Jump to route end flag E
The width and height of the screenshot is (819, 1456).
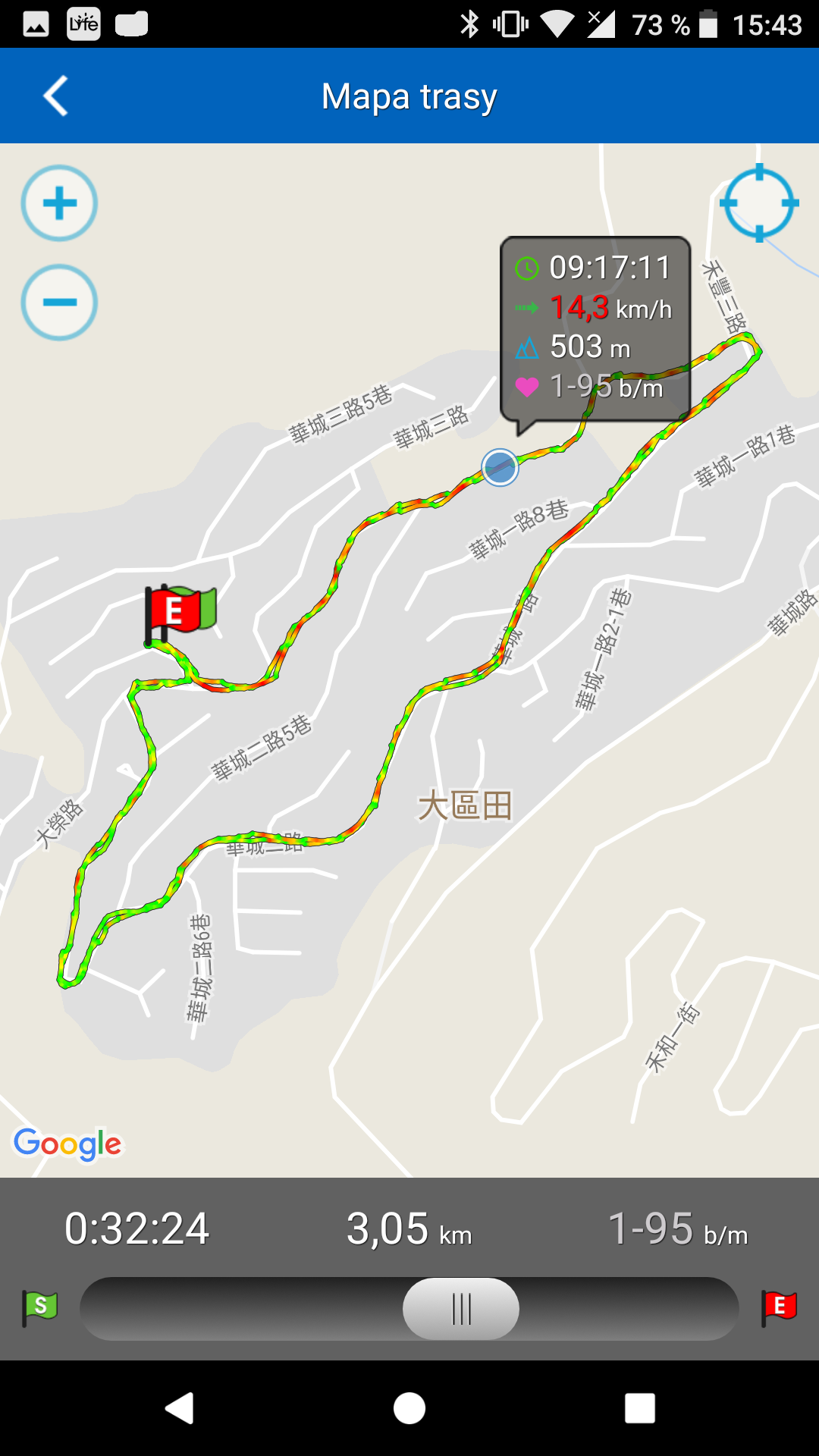(x=779, y=1307)
